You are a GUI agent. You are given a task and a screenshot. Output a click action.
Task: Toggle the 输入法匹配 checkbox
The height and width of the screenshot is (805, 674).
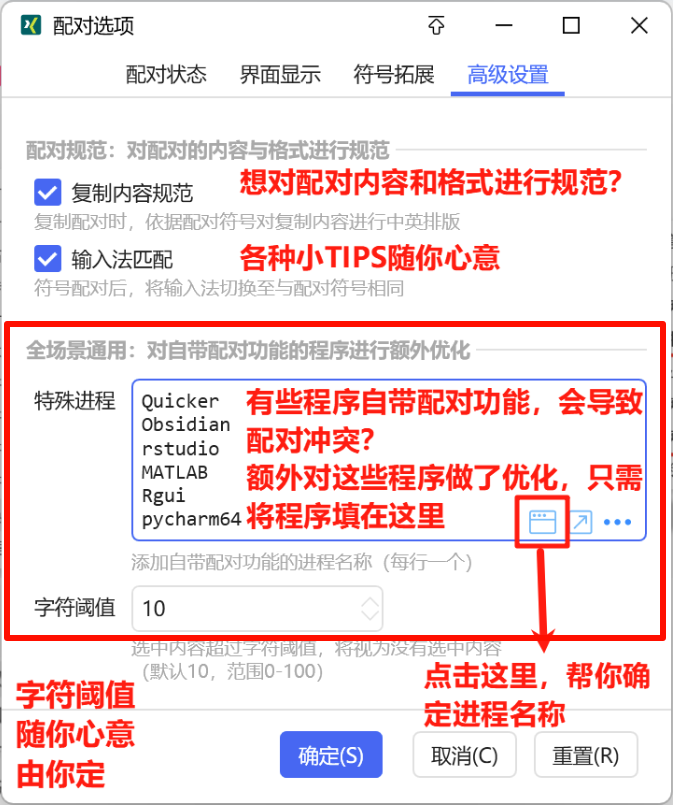click(48, 259)
